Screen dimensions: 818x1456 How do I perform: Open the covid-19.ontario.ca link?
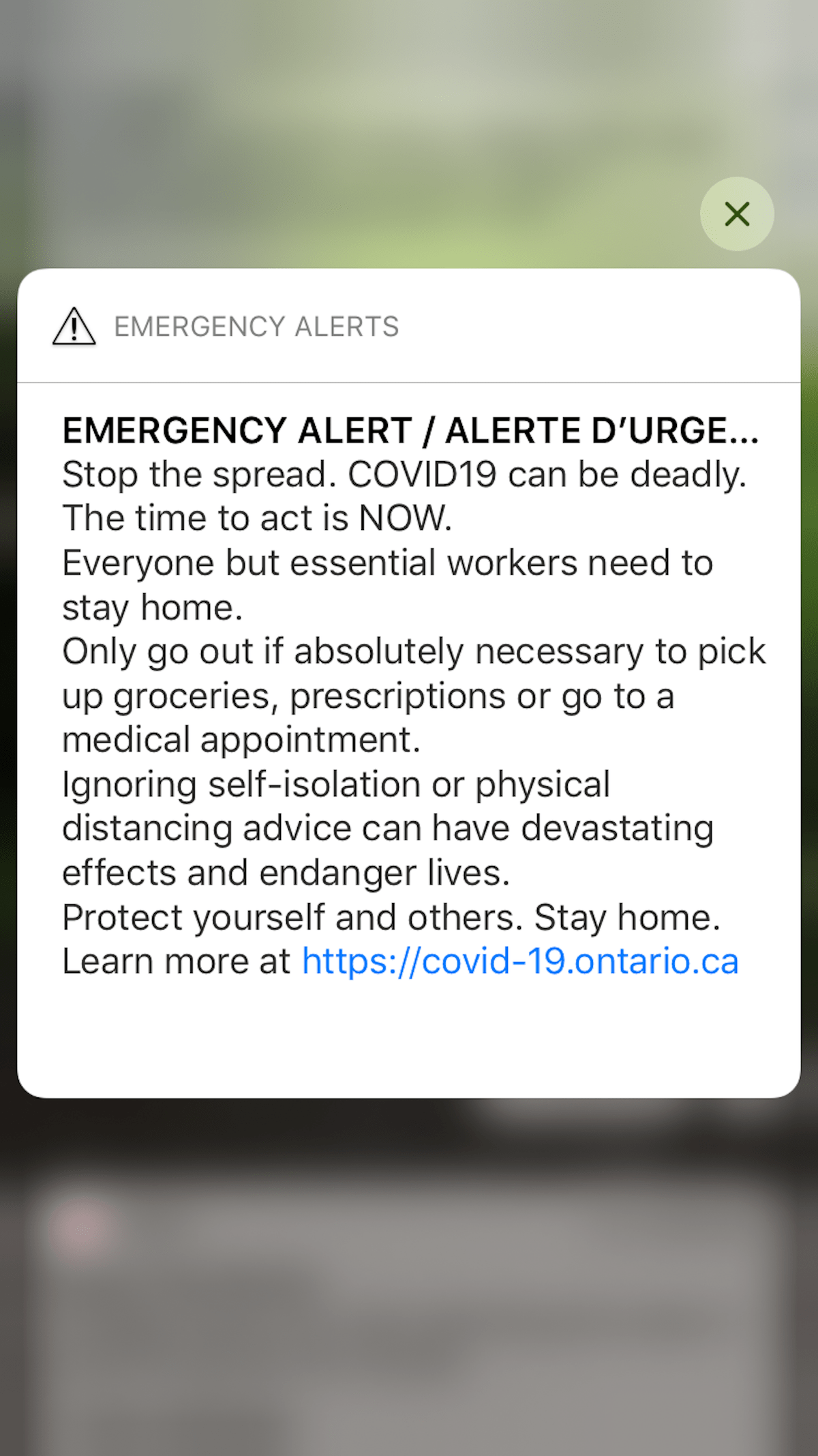tap(520, 962)
